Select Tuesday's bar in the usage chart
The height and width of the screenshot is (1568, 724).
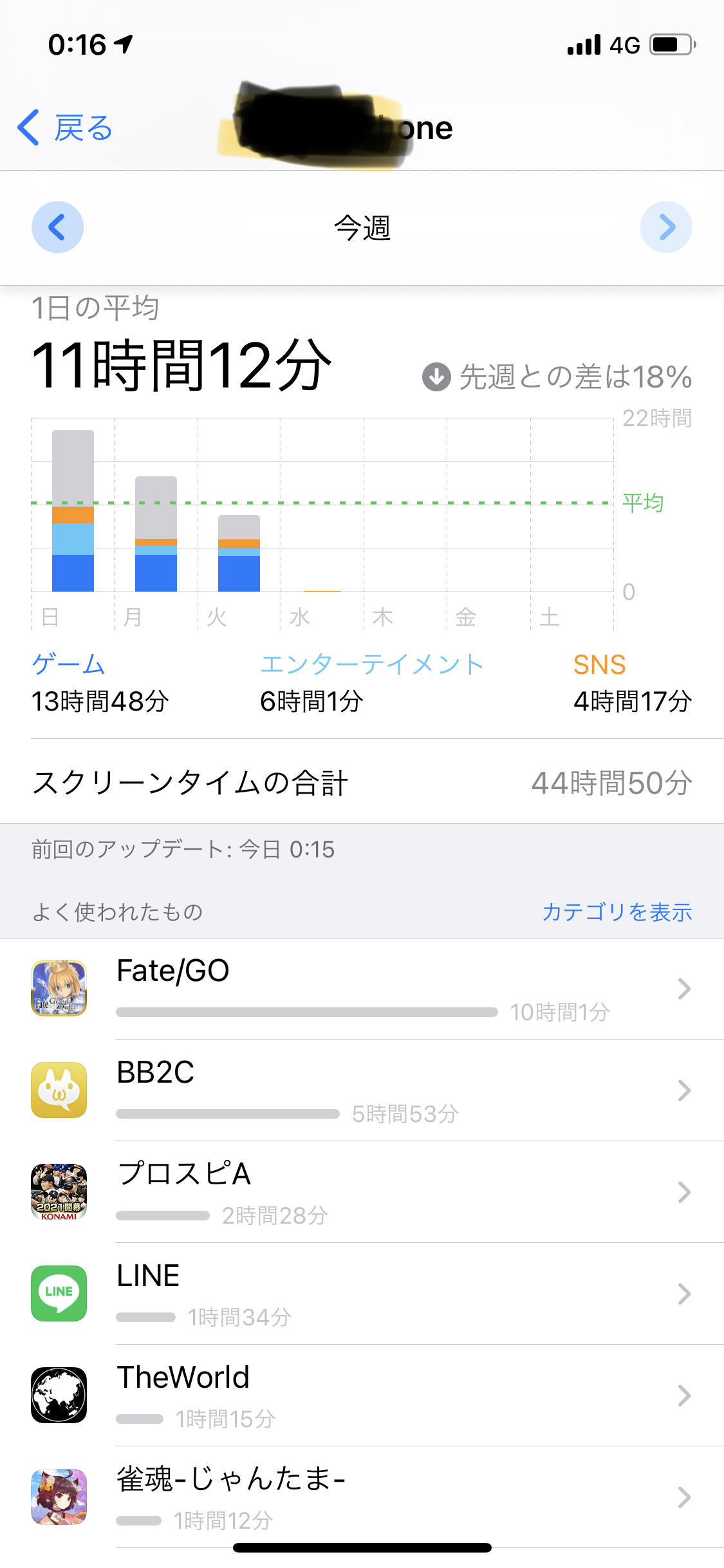coord(239,554)
